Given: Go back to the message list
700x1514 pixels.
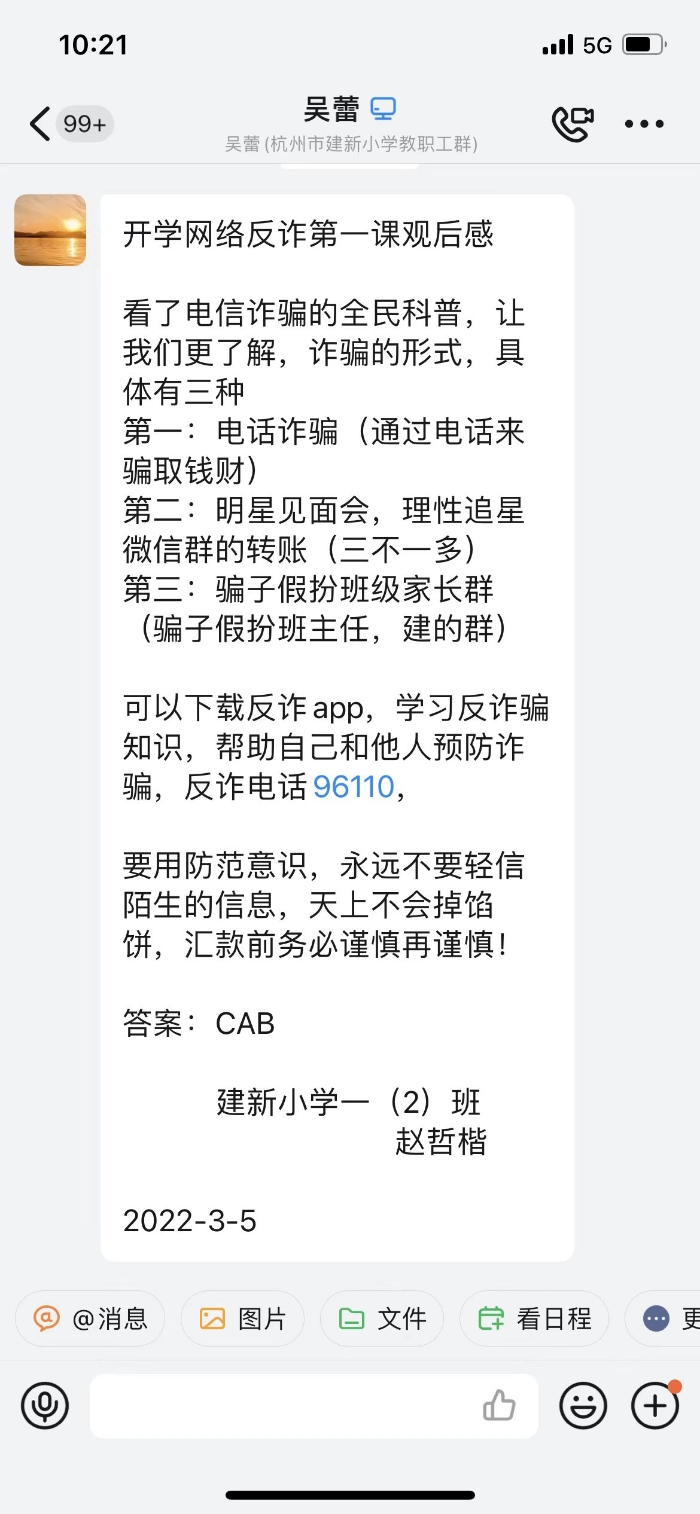Looking at the screenshot, I should click(40, 124).
